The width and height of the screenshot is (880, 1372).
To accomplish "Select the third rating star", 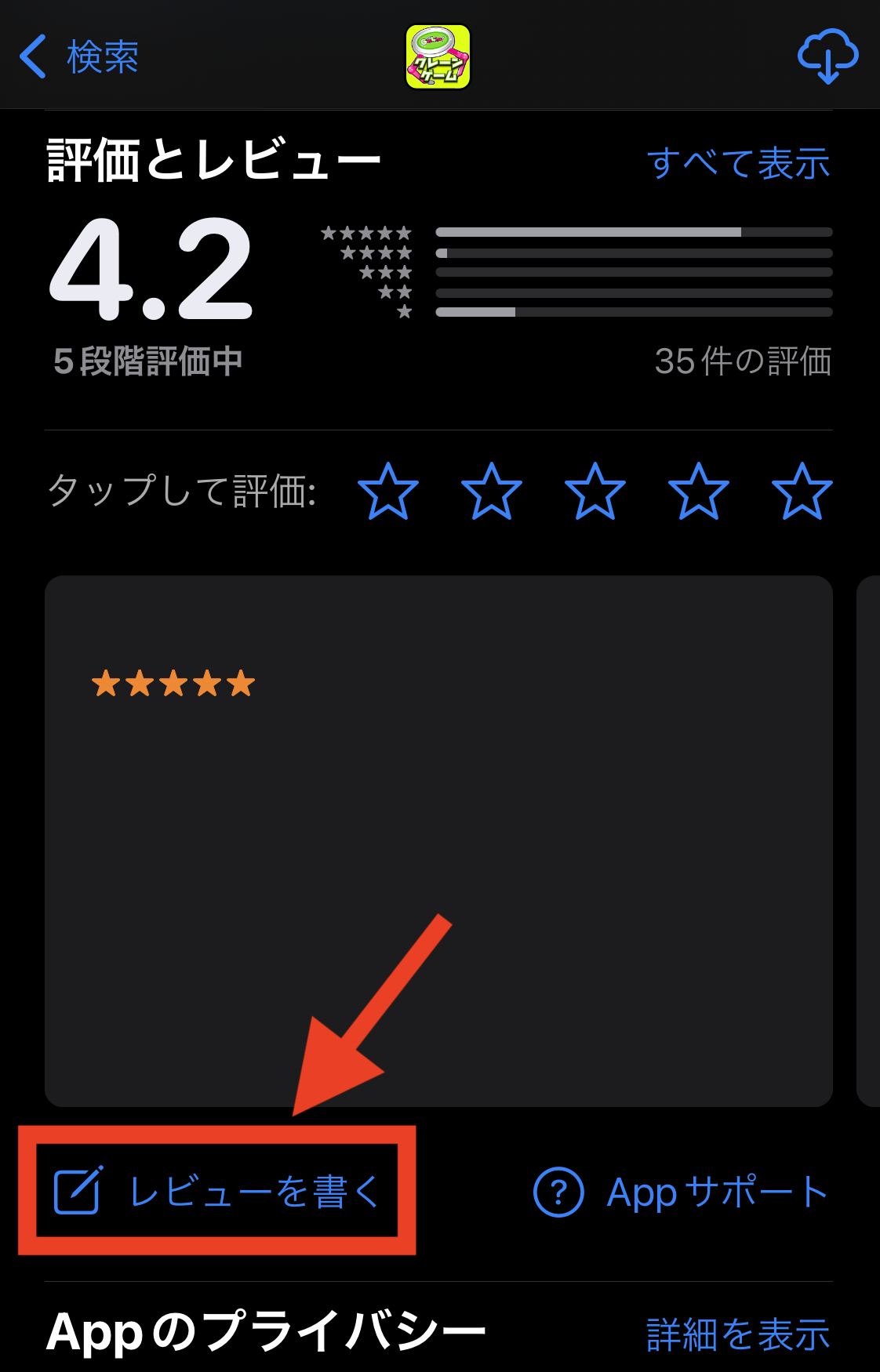I will pyautogui.click(x=595, y=492).
